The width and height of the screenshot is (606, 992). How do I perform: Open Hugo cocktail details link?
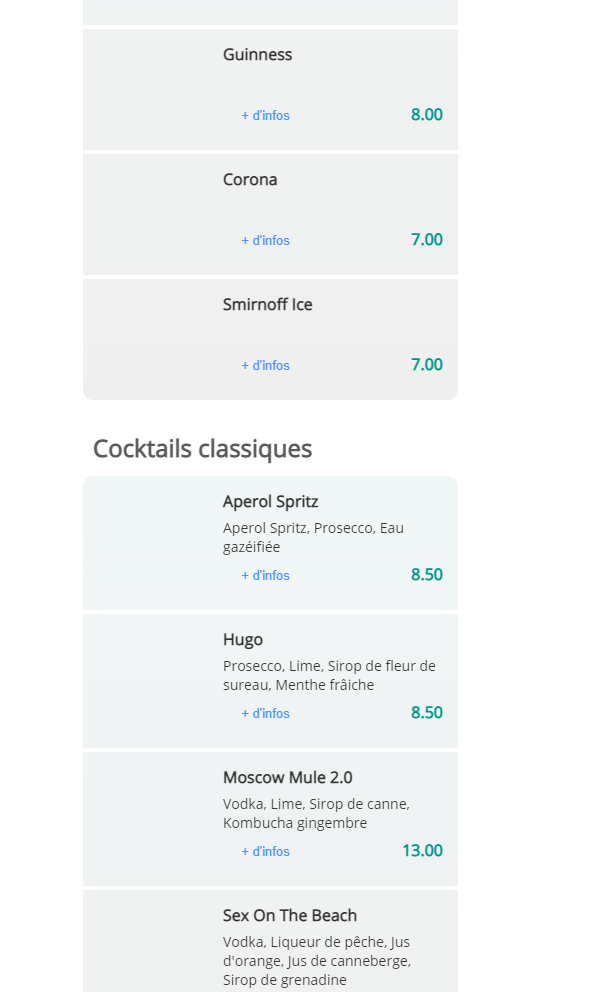click(x=265, y=714)
